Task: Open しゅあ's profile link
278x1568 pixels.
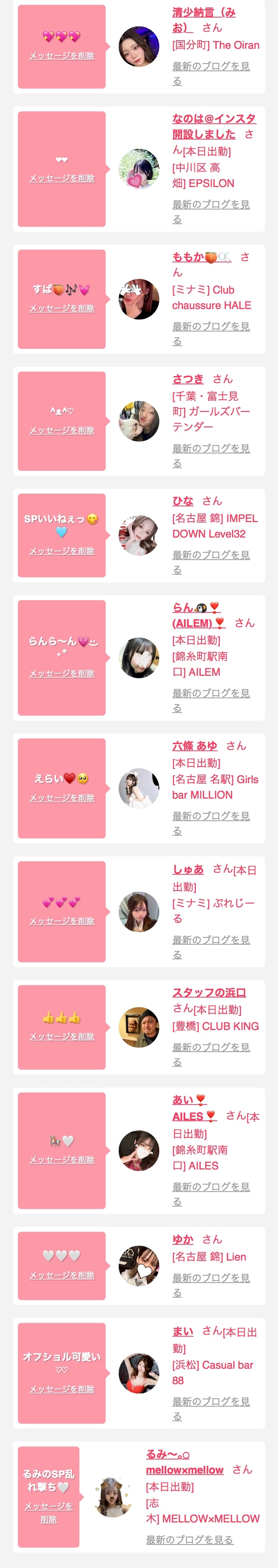Action: coord(188,869)
